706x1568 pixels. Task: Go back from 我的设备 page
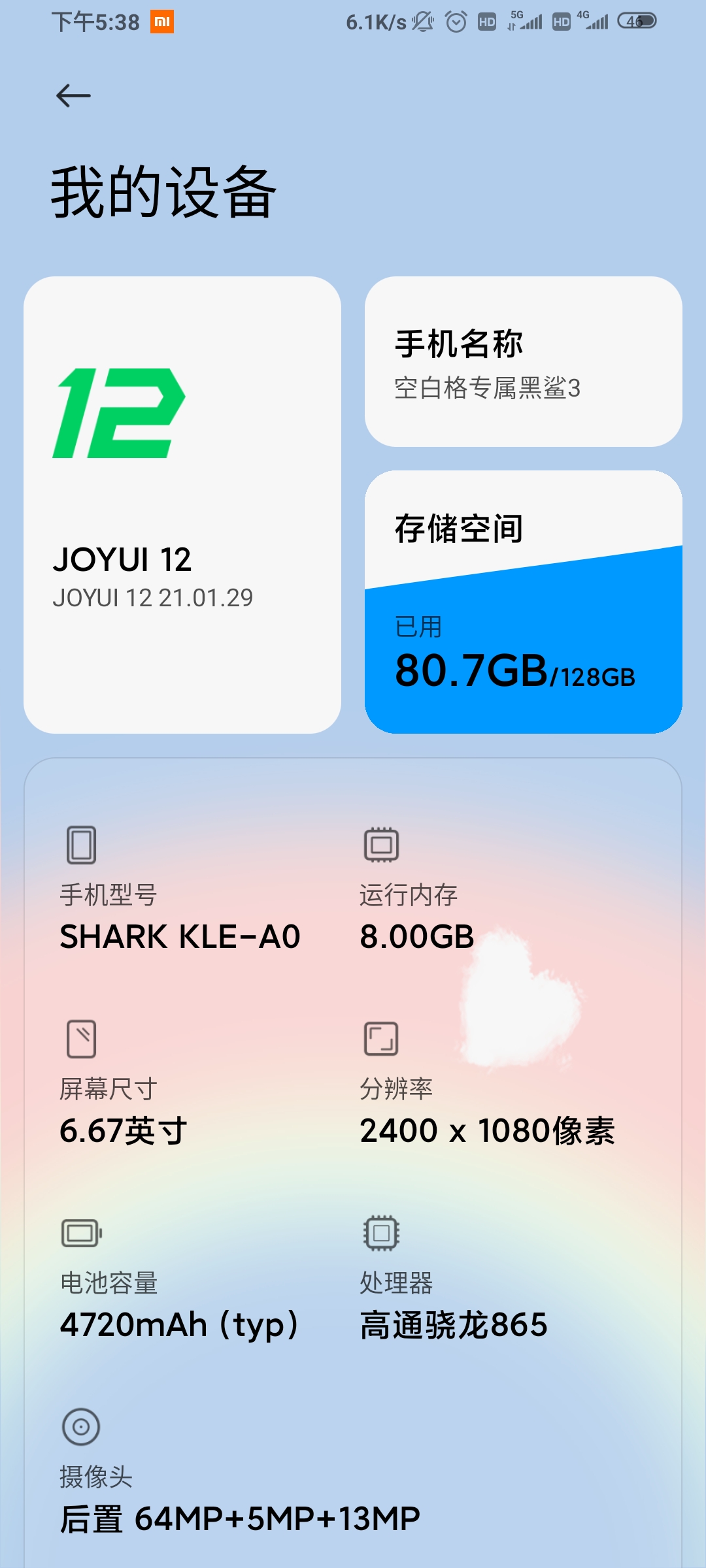click(73, 96)
